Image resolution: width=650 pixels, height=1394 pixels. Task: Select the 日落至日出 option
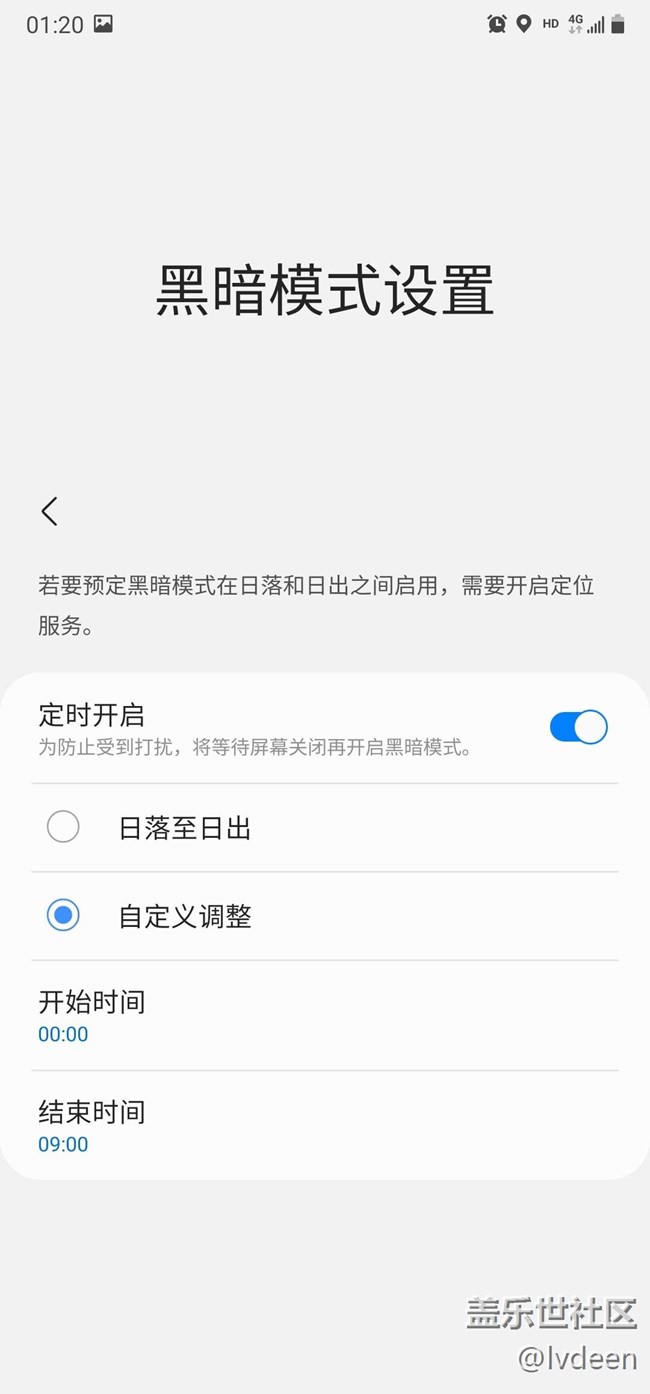[63, 827]
